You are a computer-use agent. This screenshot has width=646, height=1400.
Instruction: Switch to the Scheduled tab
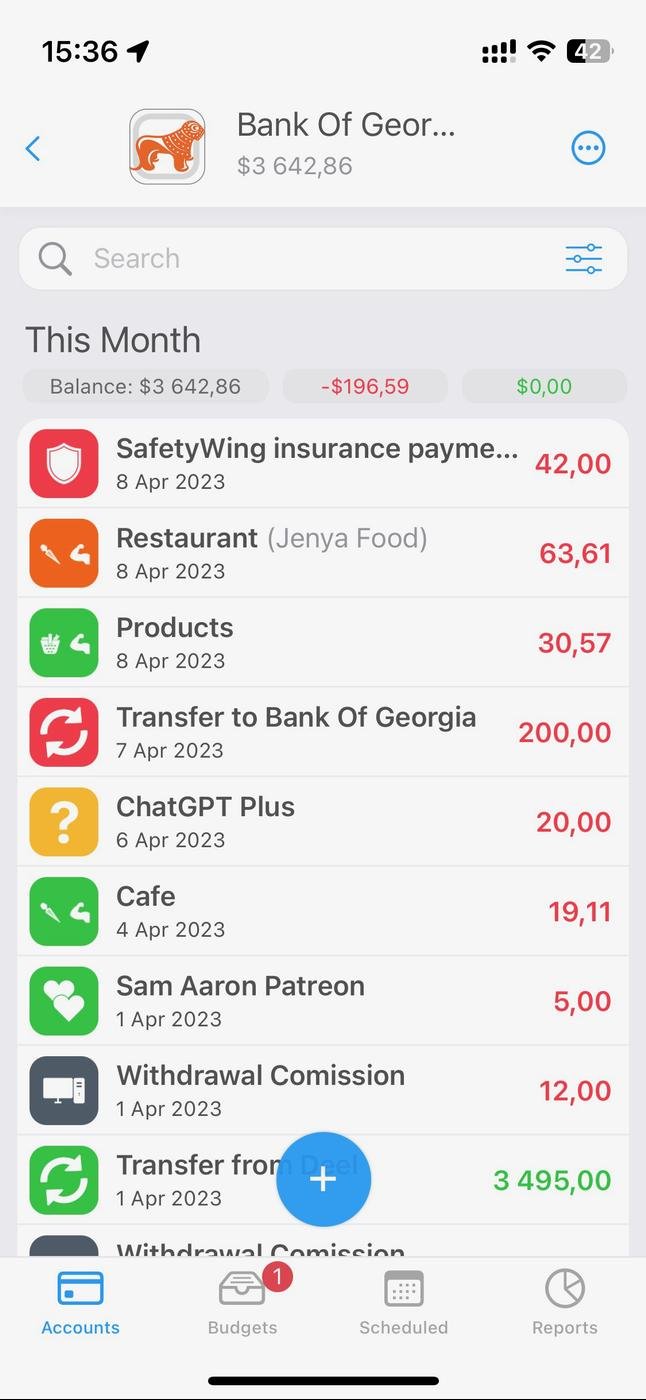coord(403,1300)
